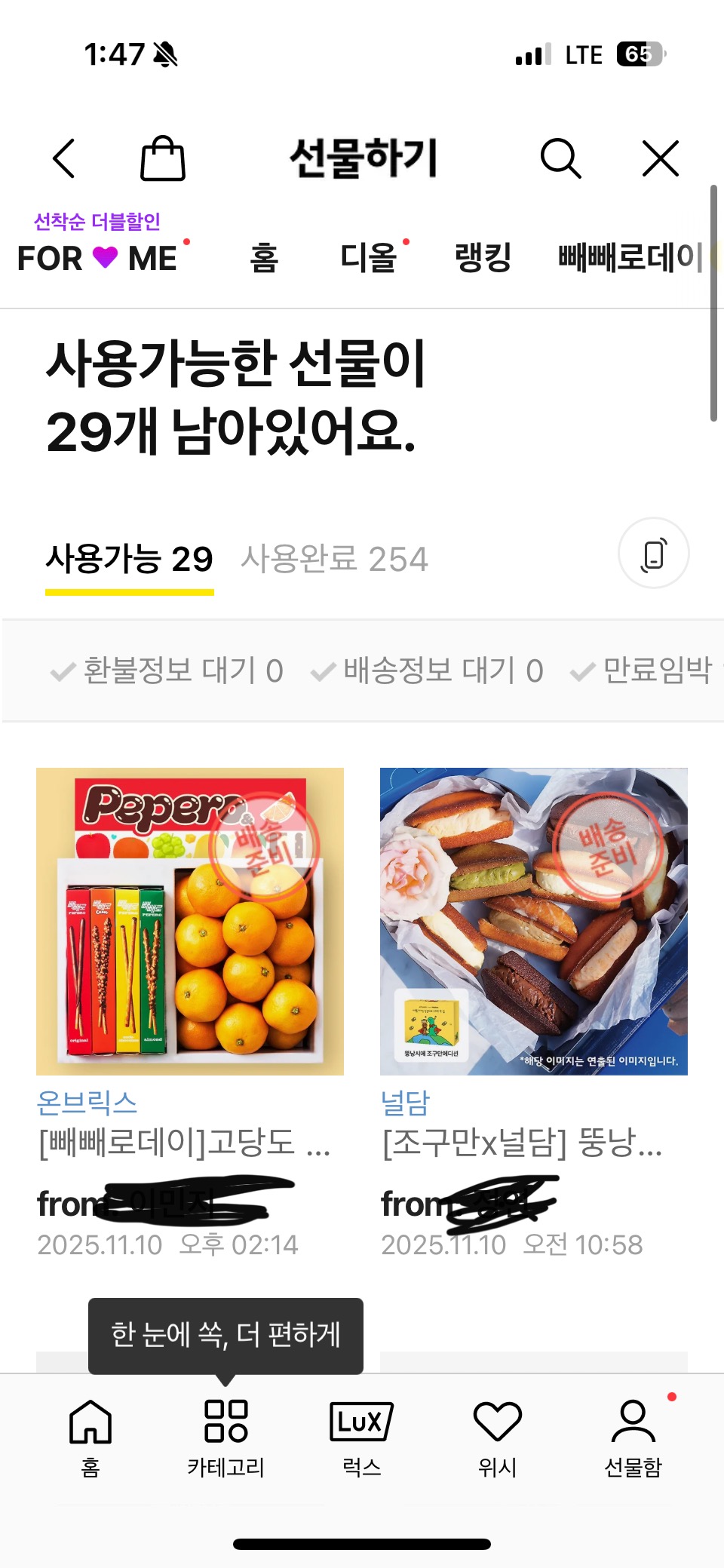Open the 빼빼로데이 tab
The height and width of the screenshot is (1568, 724).
tap(630, 257)
